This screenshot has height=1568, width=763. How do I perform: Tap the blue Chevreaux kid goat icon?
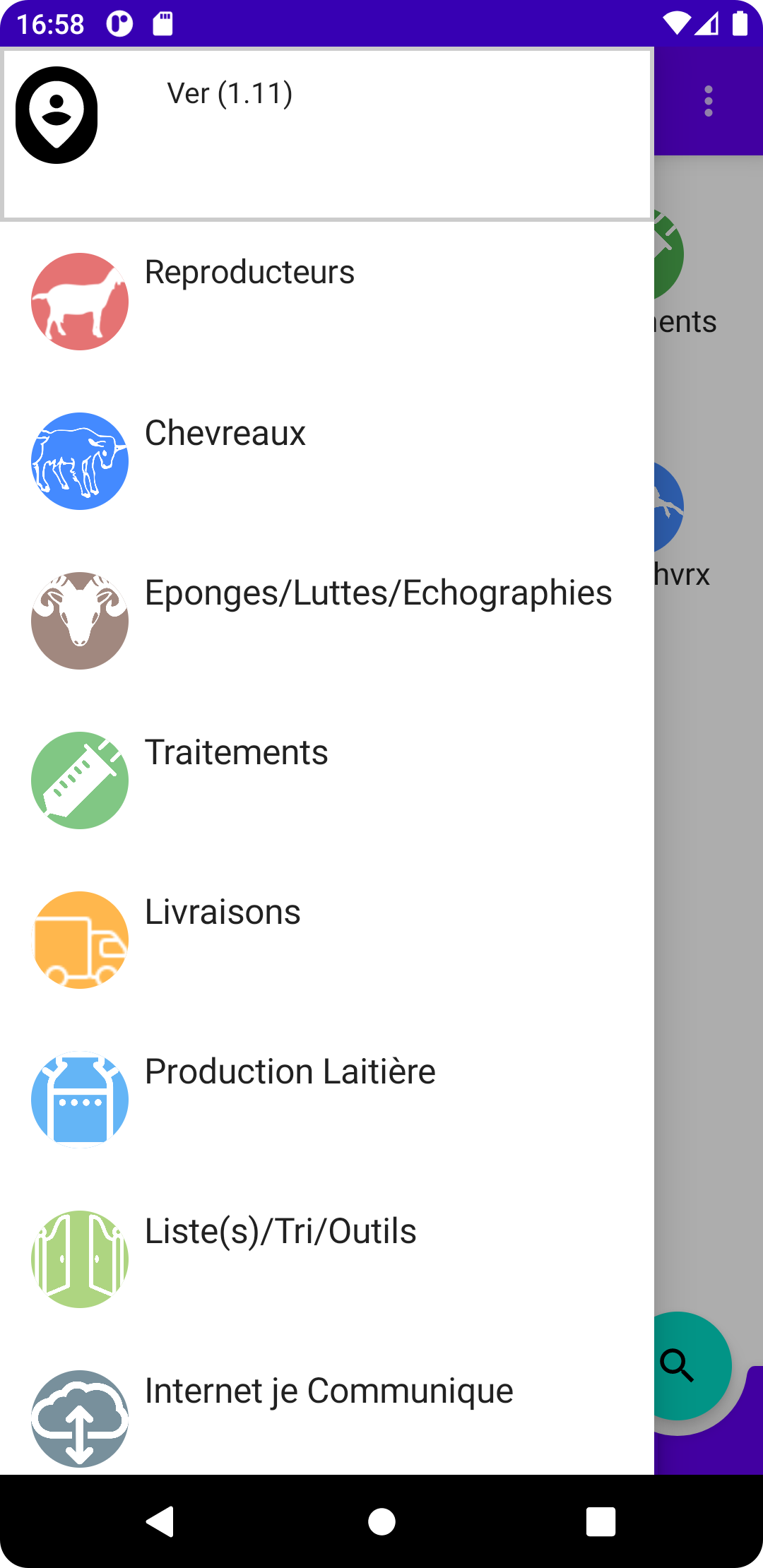(x=79, y=460)
